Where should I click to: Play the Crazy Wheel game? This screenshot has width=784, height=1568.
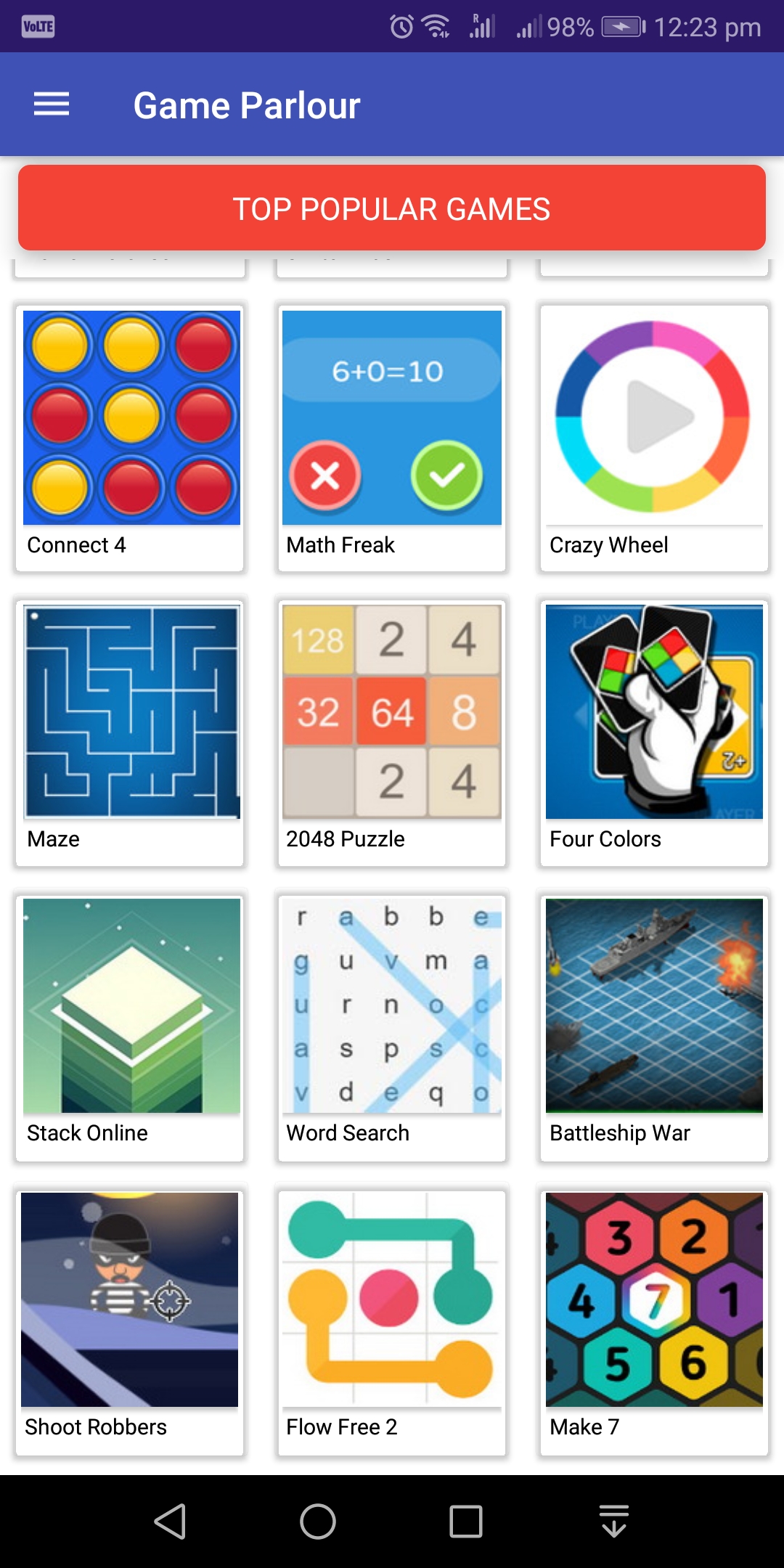654,438
